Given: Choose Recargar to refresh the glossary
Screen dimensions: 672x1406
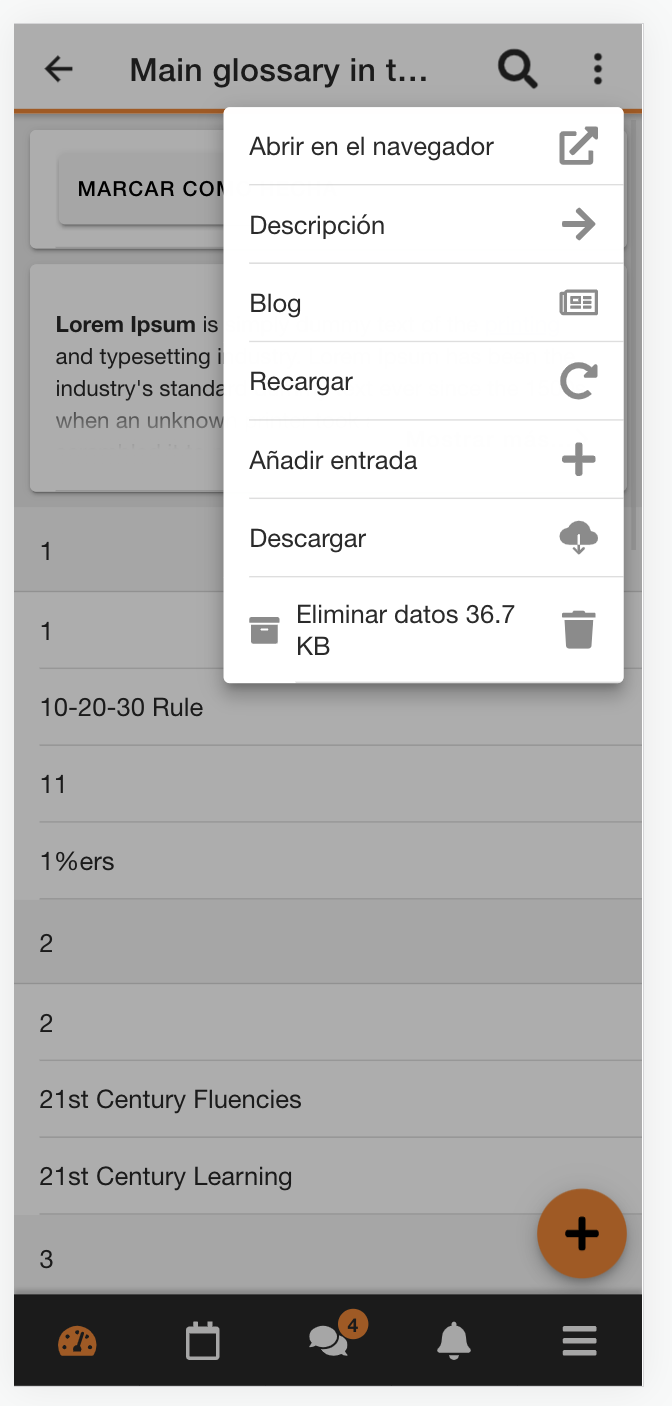Looking at the screenshot, I should pos(423,381).
